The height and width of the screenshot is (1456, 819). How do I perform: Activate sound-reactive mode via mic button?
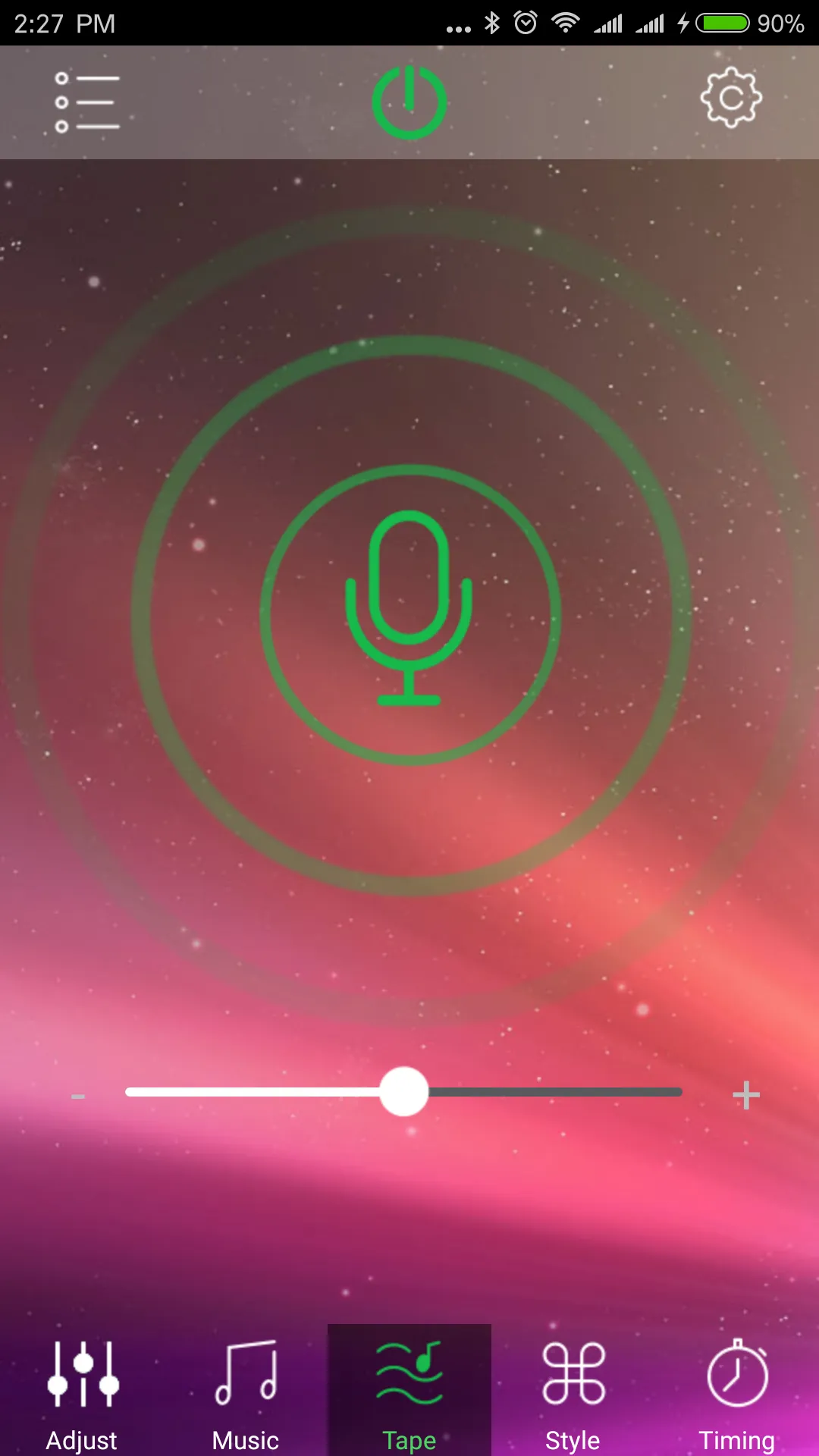409,607
